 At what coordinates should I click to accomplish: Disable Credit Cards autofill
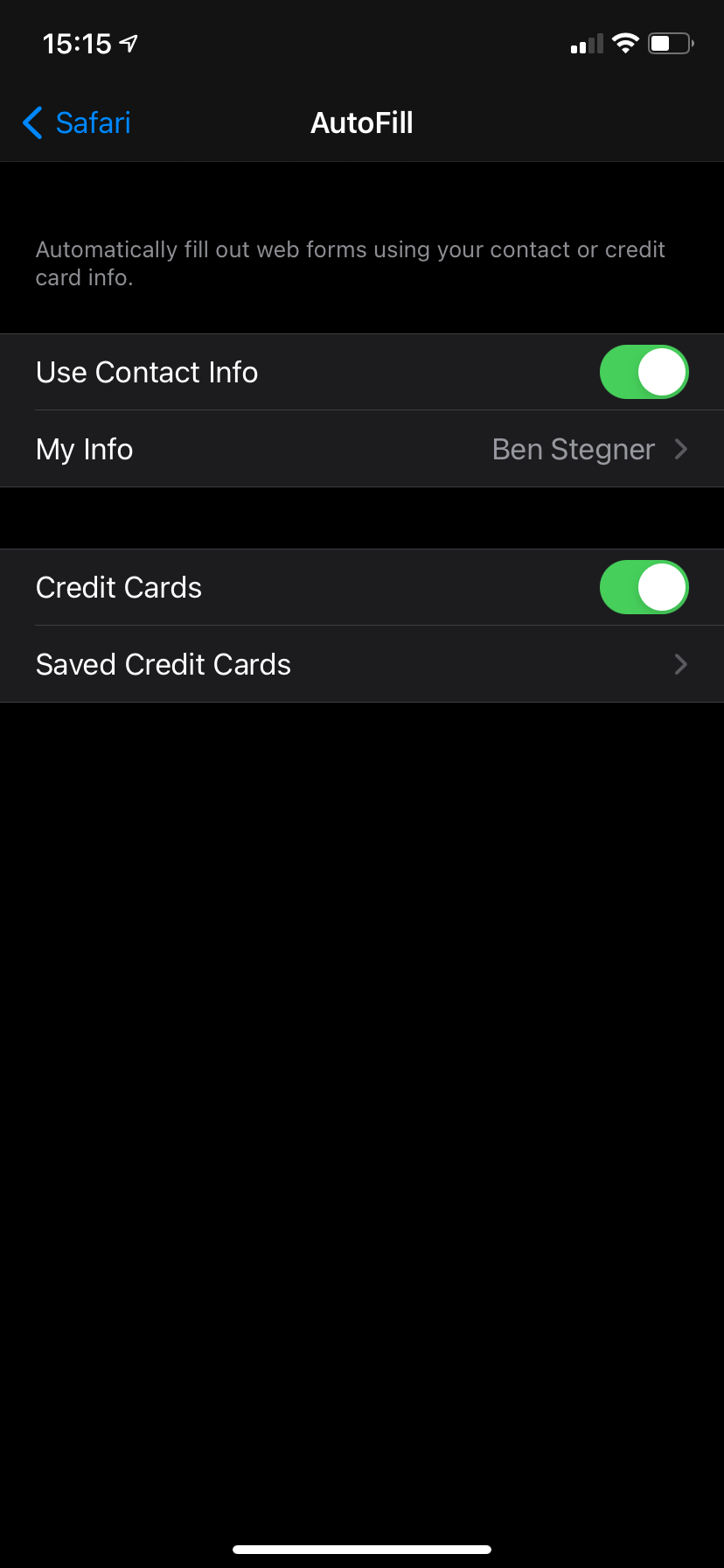coord(644,587)
